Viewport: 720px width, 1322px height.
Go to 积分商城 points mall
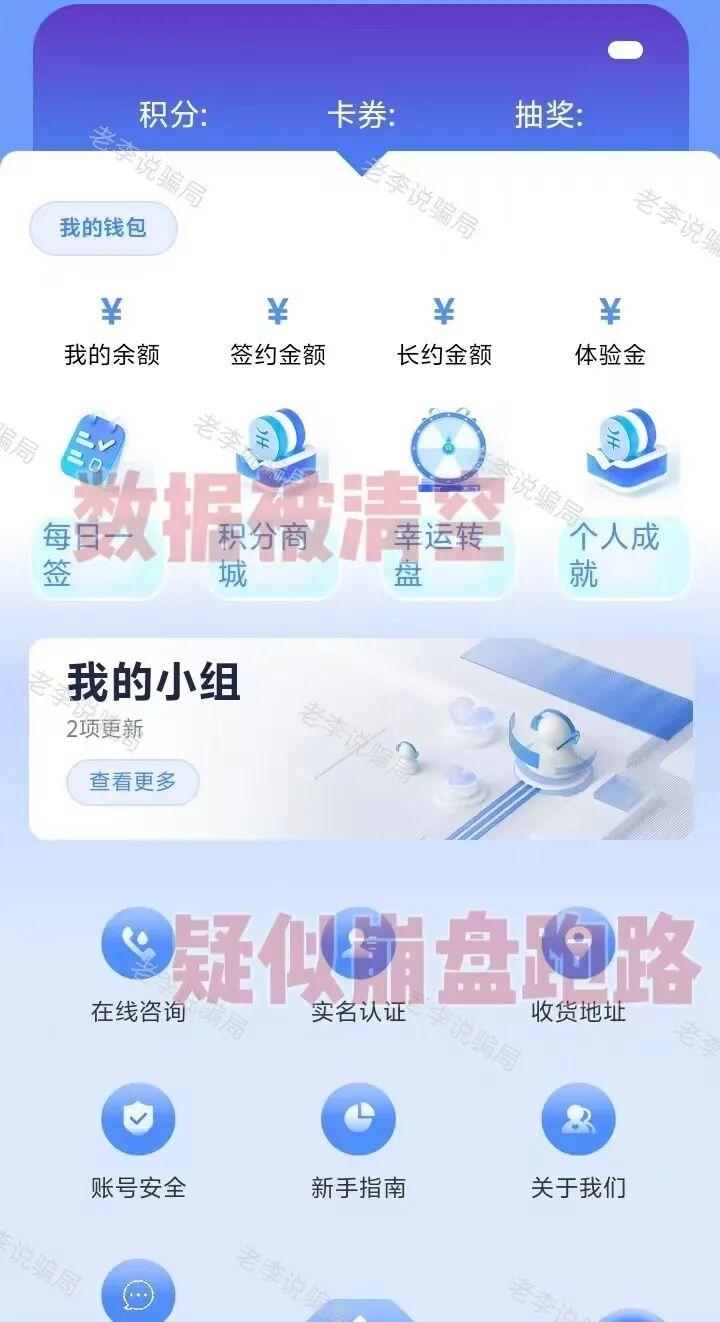(274, 505)
